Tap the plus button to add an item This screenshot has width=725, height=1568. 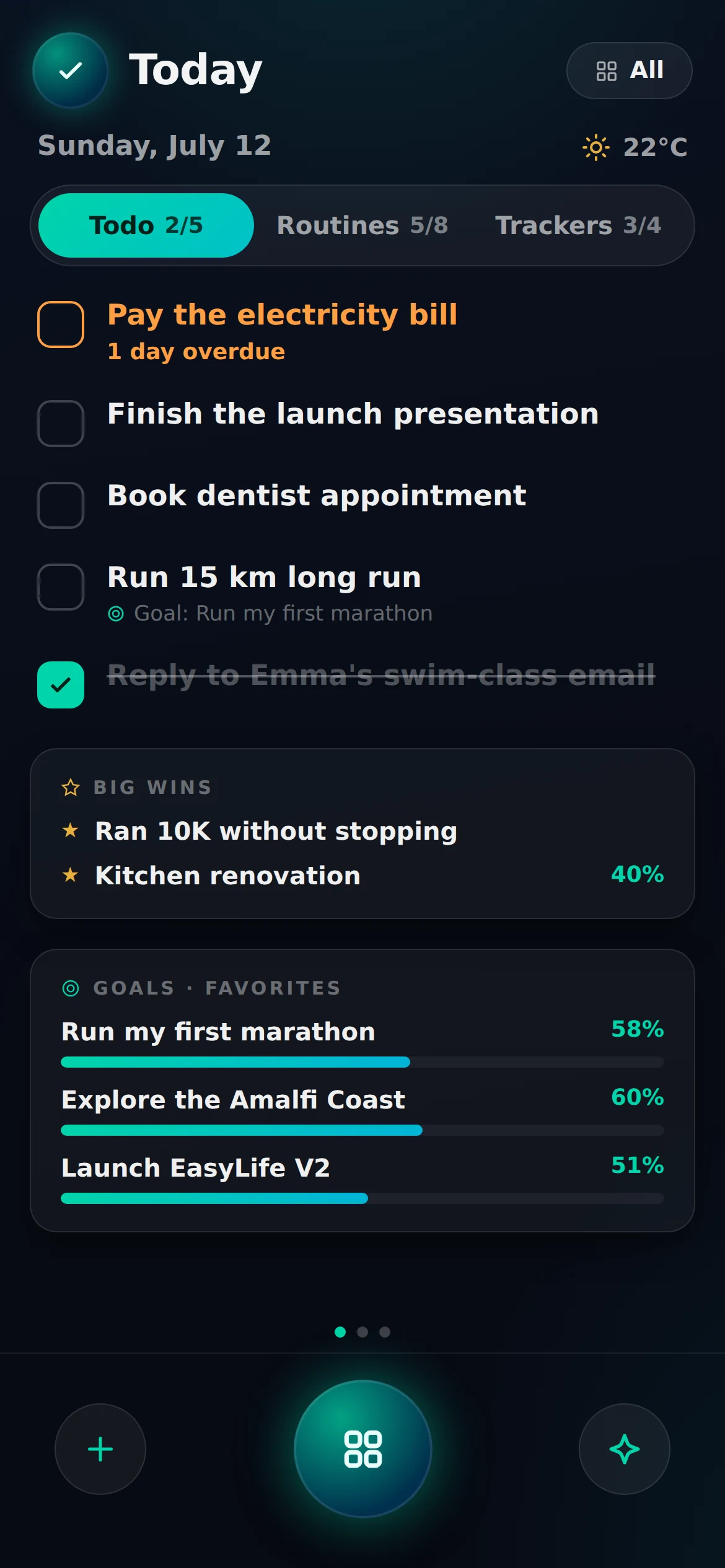[100, 1449]
